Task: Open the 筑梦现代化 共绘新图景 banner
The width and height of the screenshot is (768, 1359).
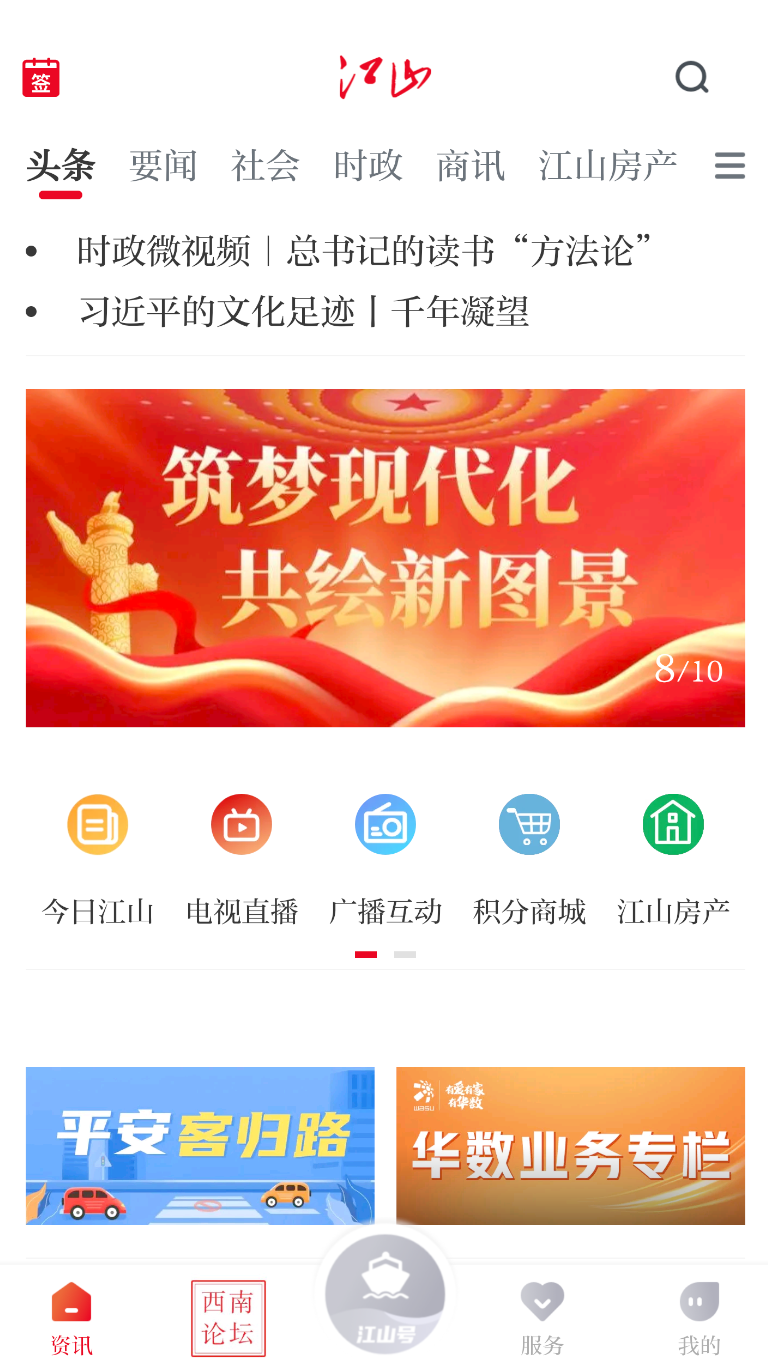Action: click(385, 557)
